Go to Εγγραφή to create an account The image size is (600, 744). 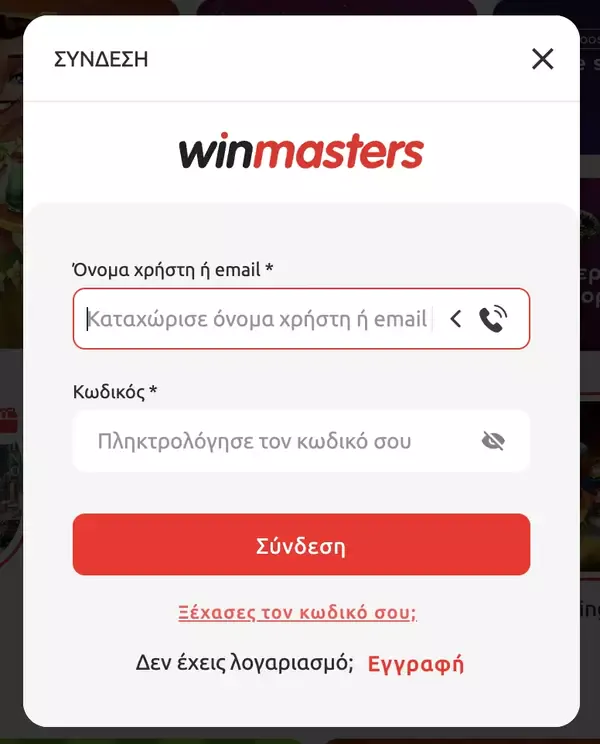click(416, 664)
